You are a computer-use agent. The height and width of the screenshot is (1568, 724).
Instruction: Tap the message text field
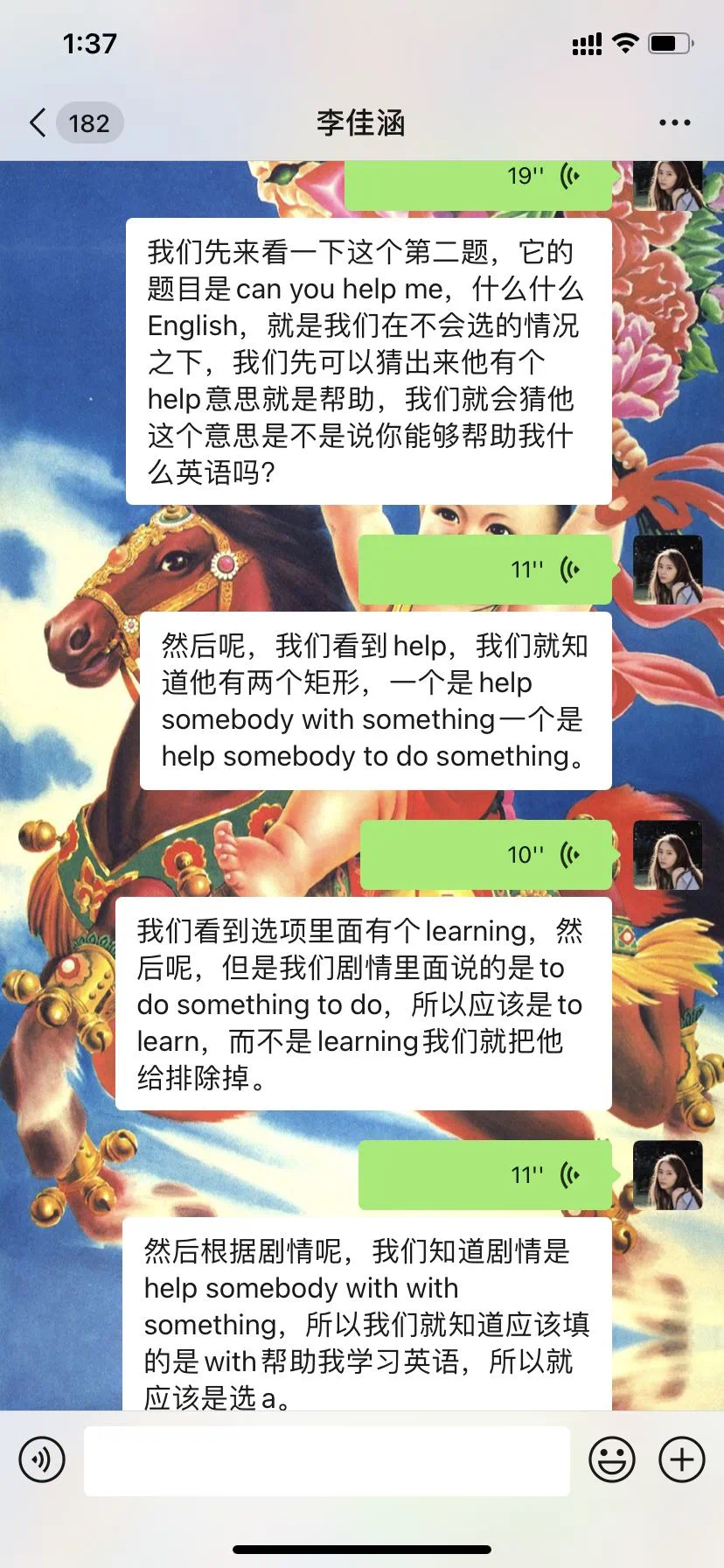pos(327,1459)
